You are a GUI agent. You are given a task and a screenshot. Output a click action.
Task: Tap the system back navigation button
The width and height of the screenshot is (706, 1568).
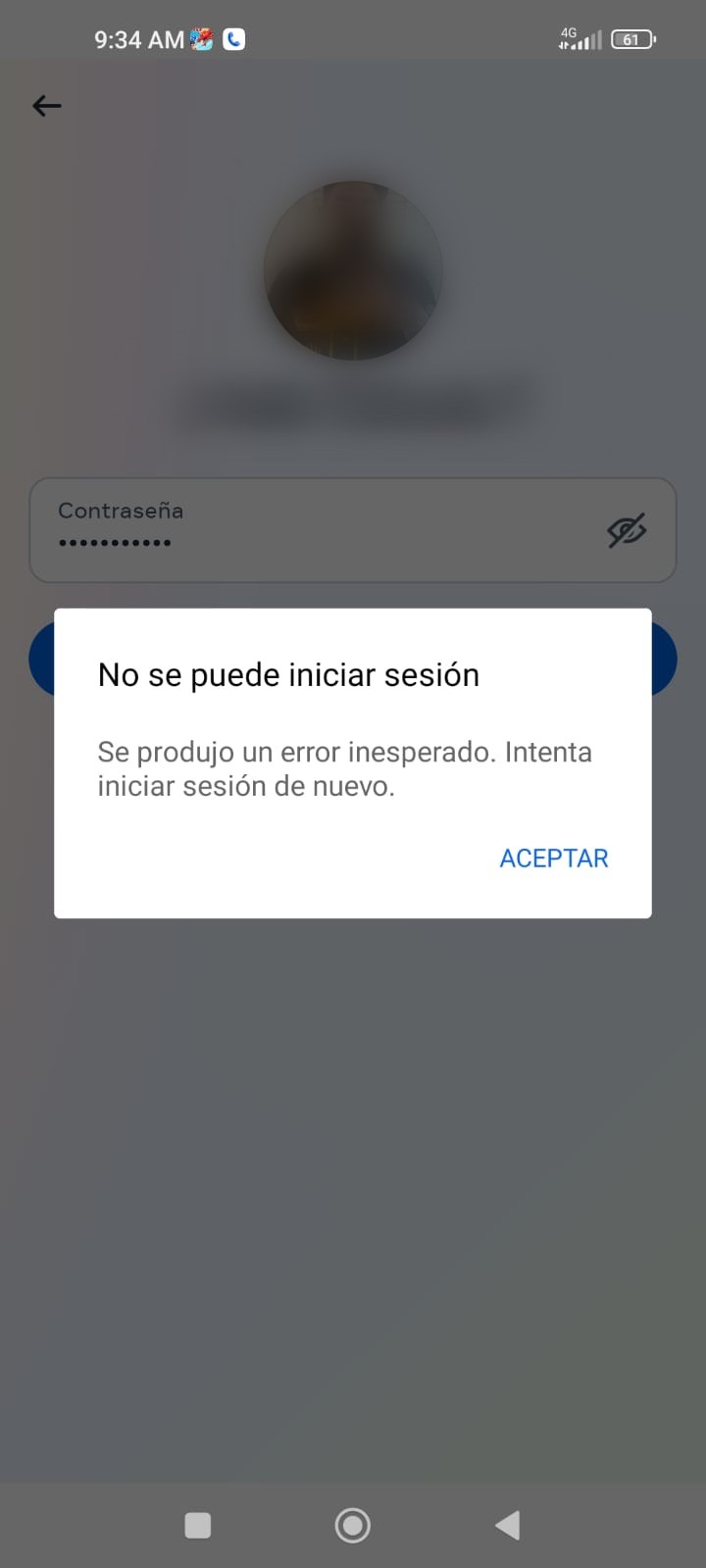[507, 1525]
